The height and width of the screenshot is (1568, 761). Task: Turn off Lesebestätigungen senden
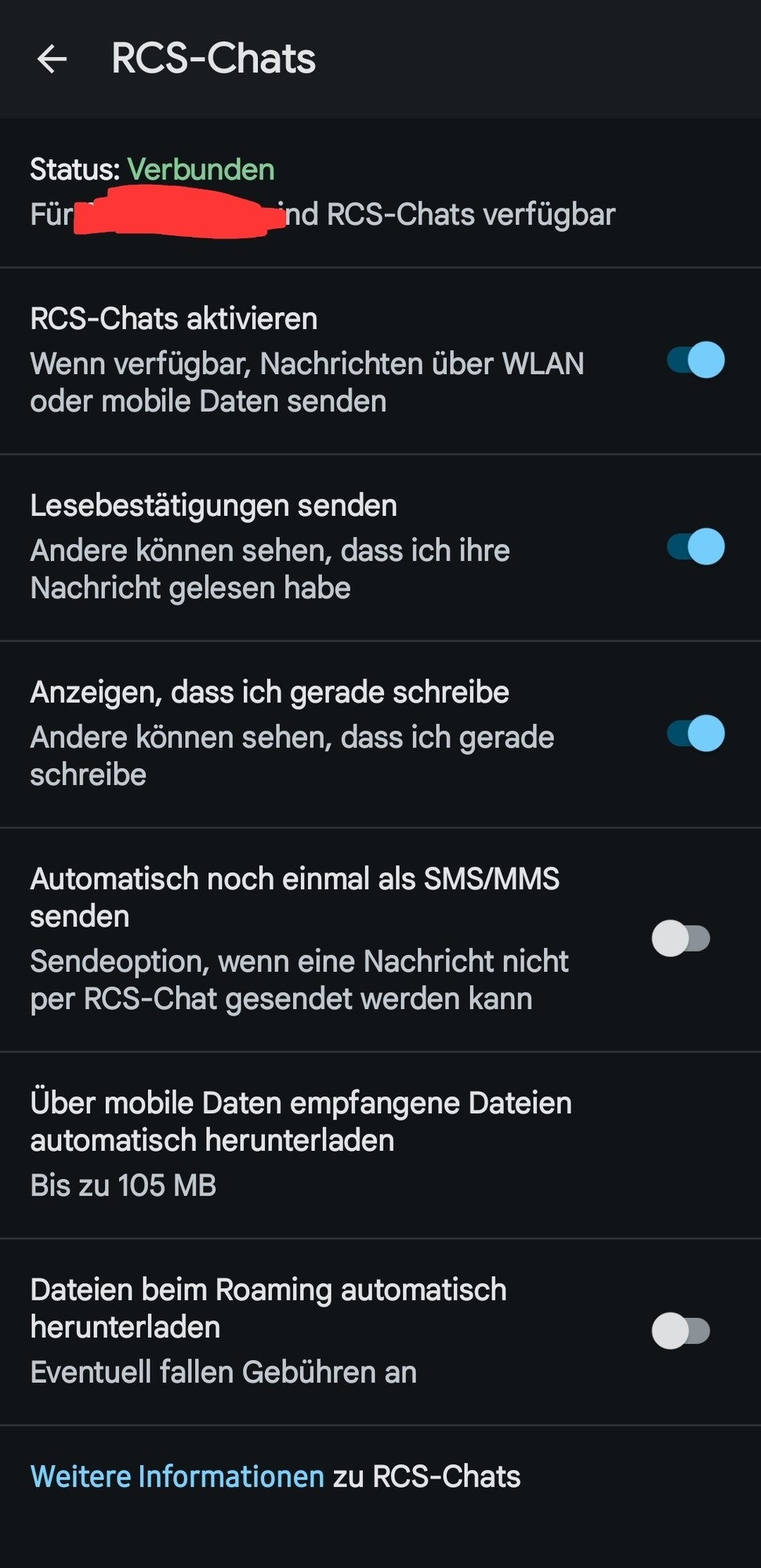(x=695, y=547)
